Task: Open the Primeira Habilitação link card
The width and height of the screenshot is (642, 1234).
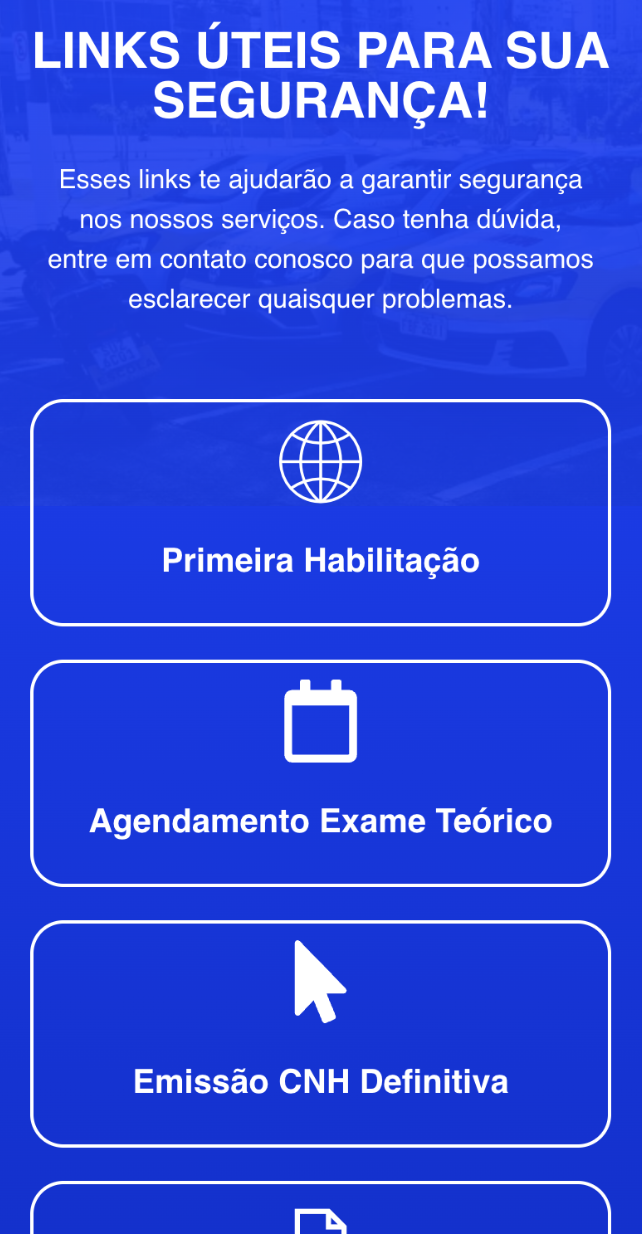Action: click(x=320, y=513)
